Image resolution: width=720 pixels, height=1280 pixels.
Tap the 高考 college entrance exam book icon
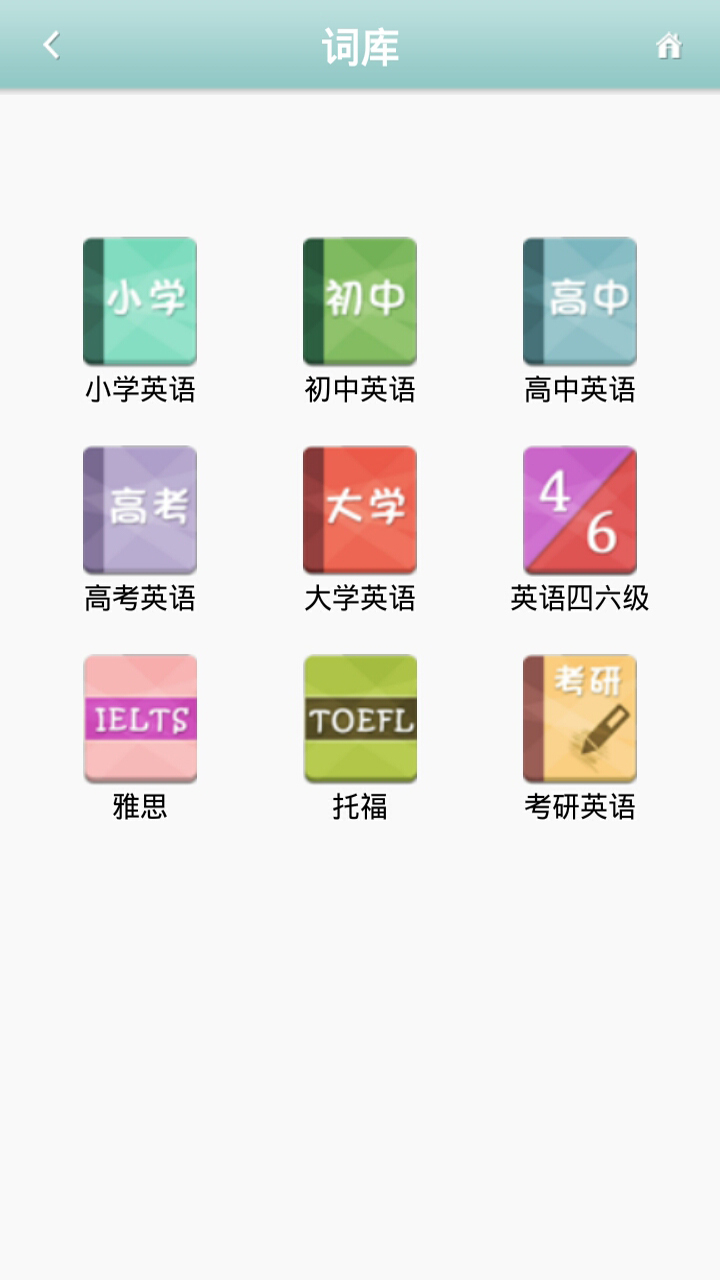pyautogui.click(x=139, y=510)
